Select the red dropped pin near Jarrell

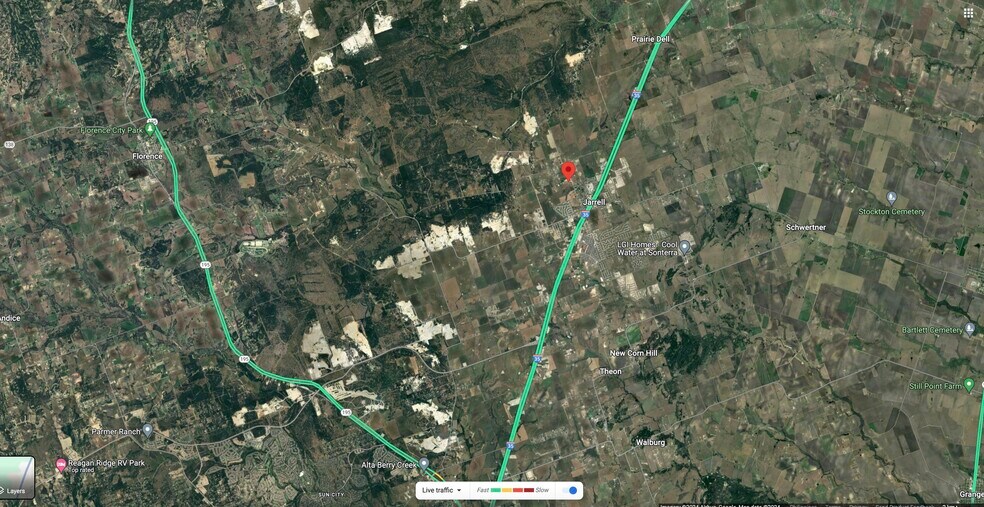pyautogui.click(x=568, y=171)
